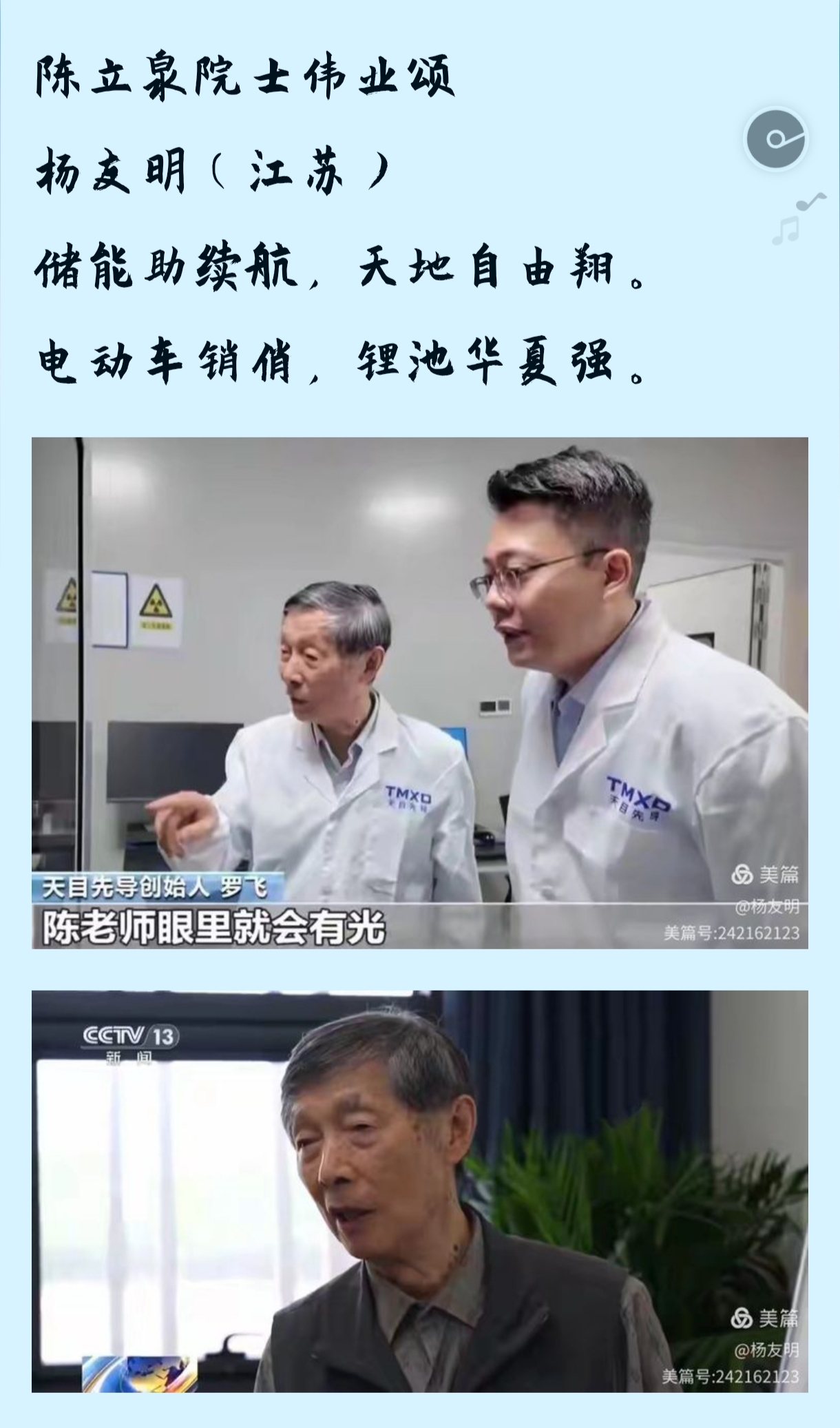Toggle the background music disc icon
The height and width of the screenshot is (1428, 840).
(777, 140)
